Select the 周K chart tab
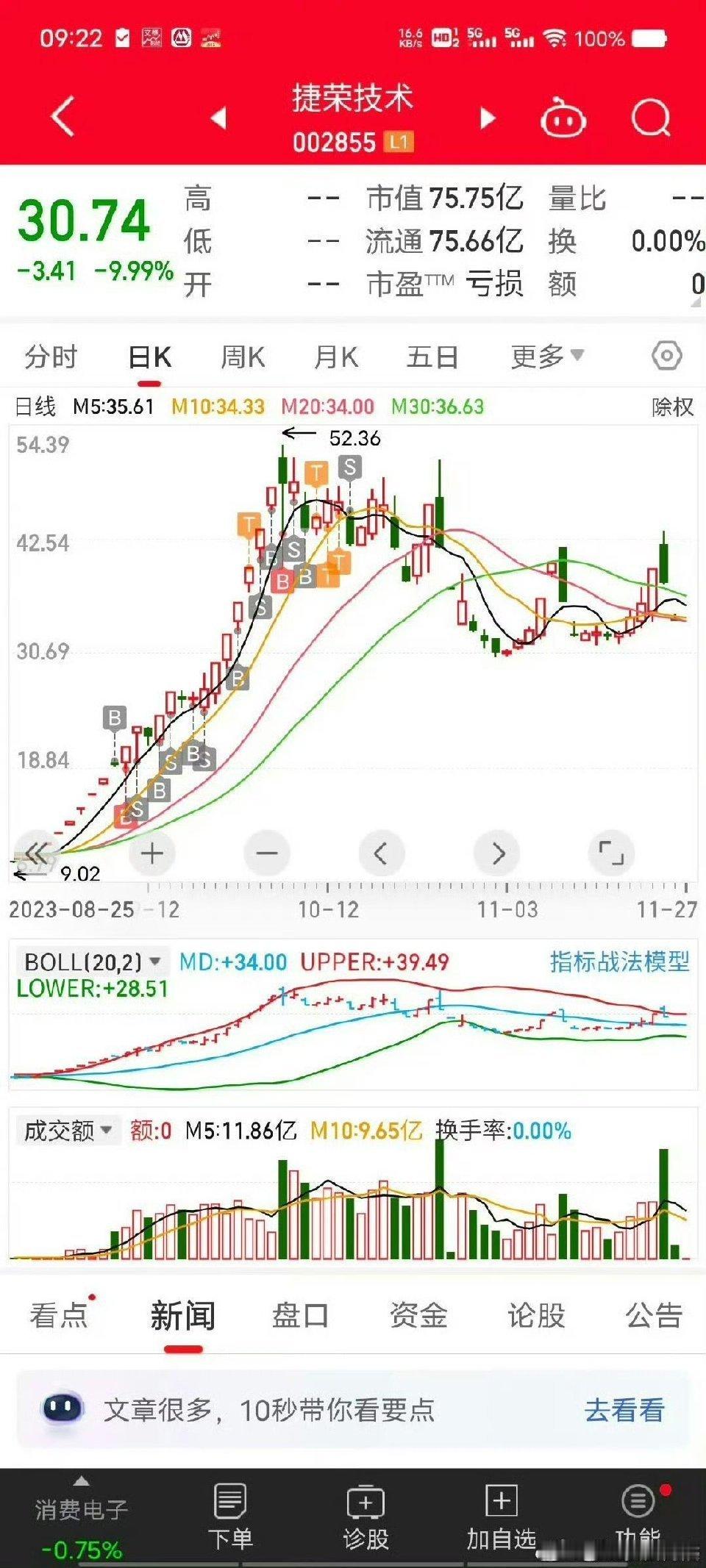Viewport: 706px width, 1568px height. pyautogui.click(x=243, y=357)
